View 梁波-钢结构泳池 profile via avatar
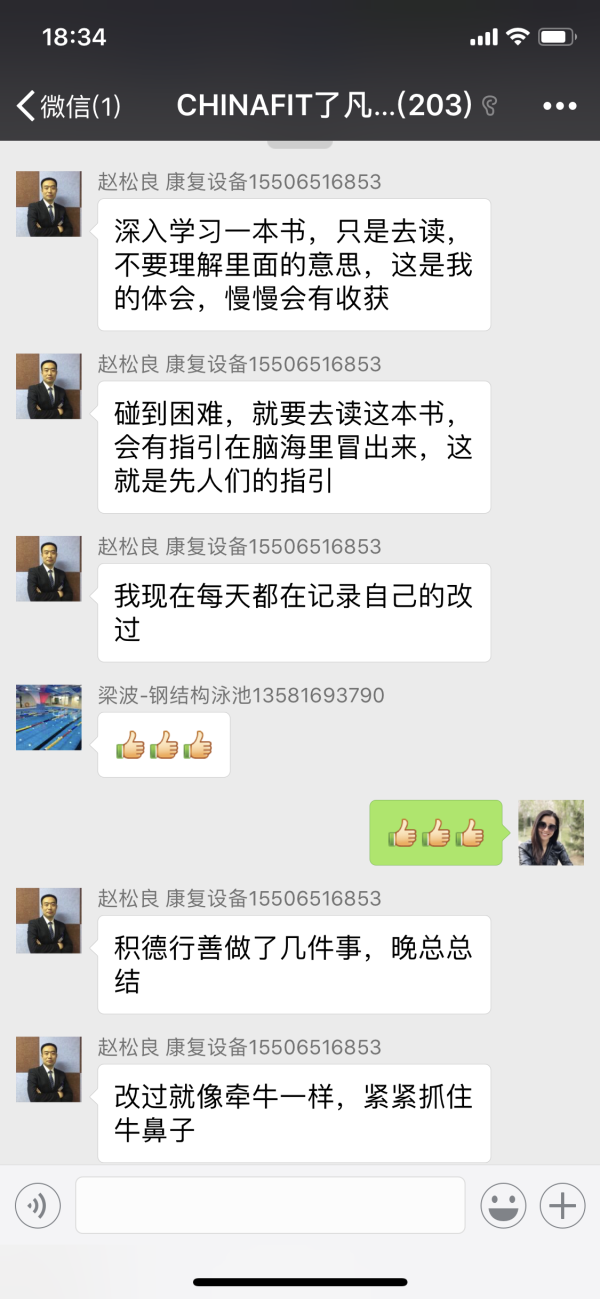The height and width of the screenshot is (1299, 600). (49, 717)
